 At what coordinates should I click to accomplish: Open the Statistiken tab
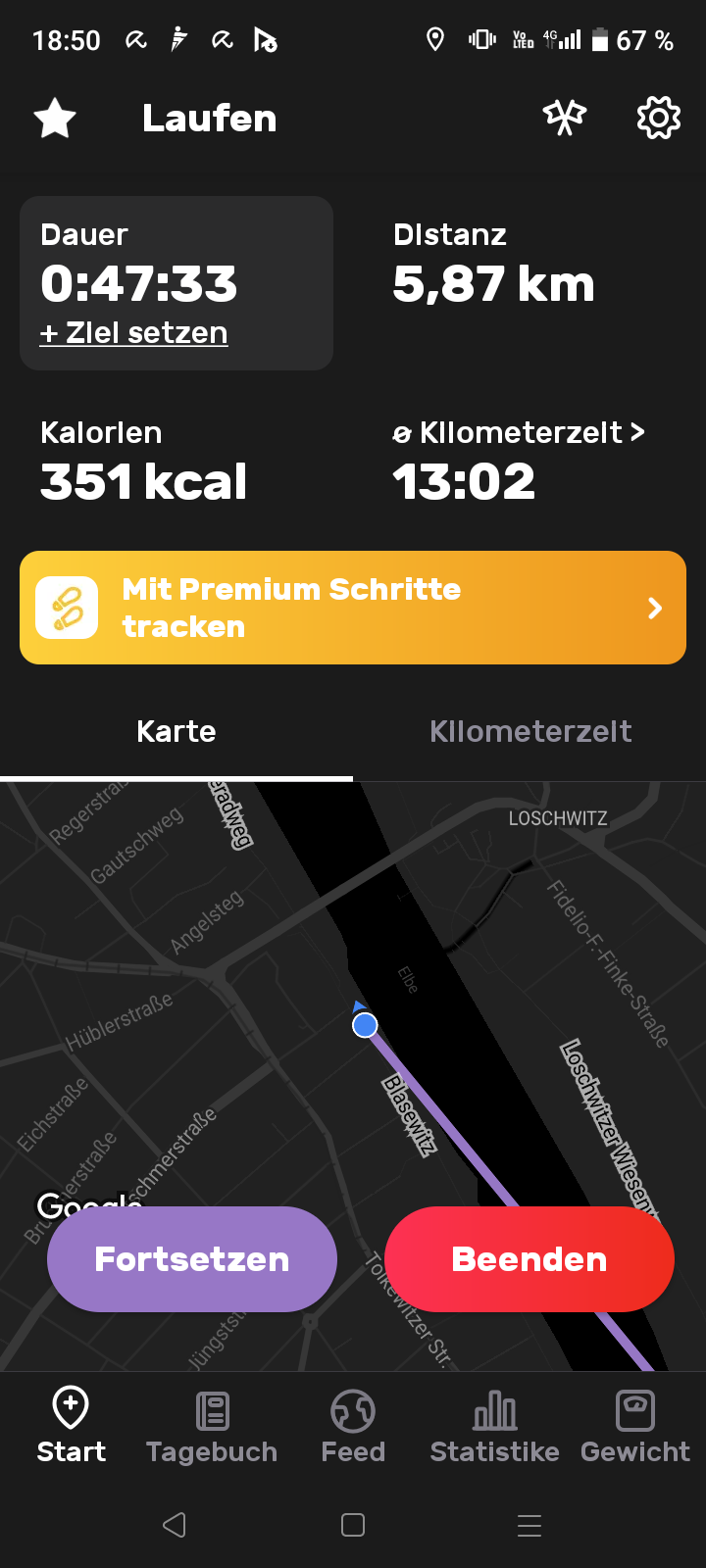(494, 1426)
